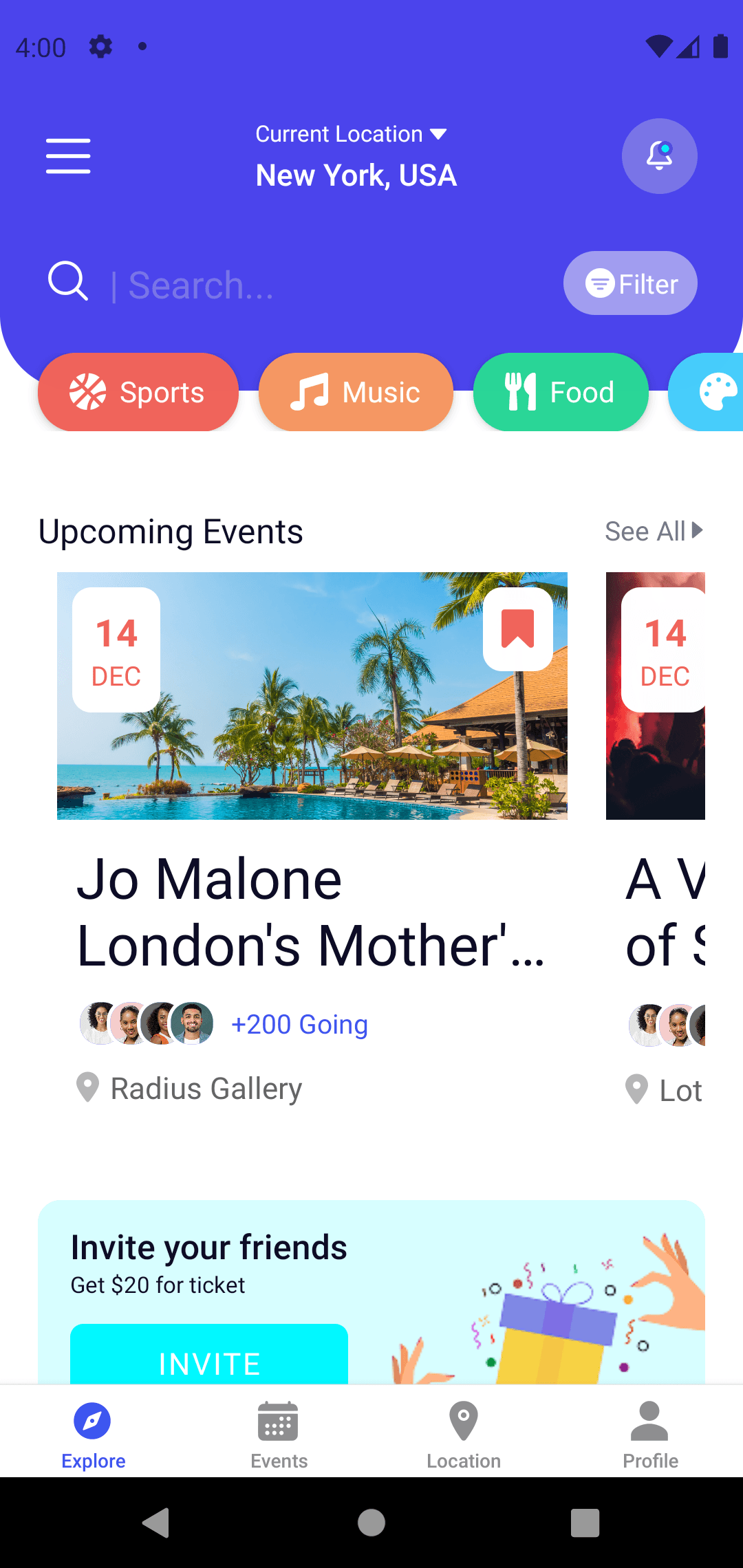Open the Filter options
This screenshot has width=743, height=1568.
pyautogui.click(x=629, y=283)
